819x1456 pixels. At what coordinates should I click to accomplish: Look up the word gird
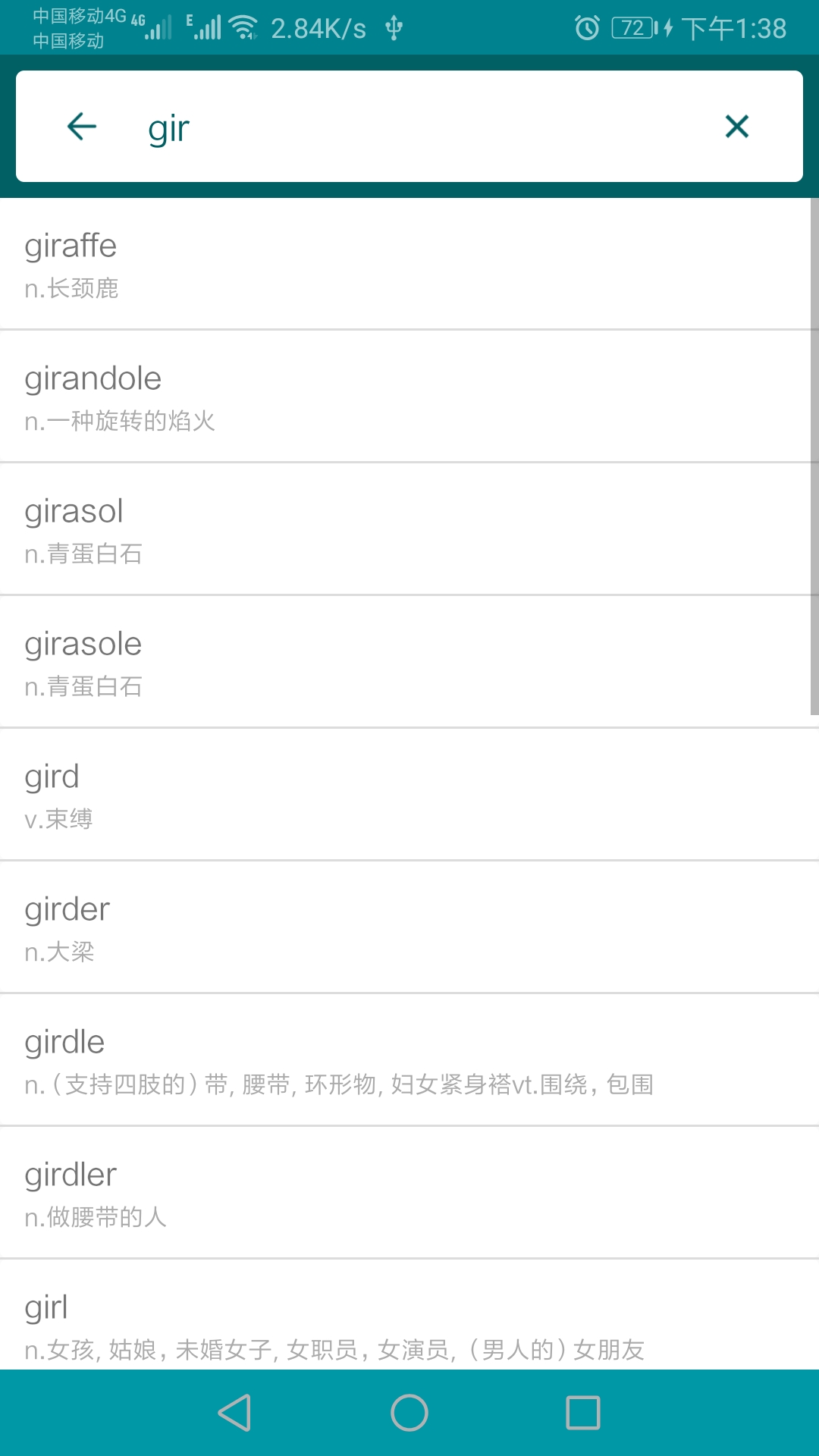click(x=409, y=795)
